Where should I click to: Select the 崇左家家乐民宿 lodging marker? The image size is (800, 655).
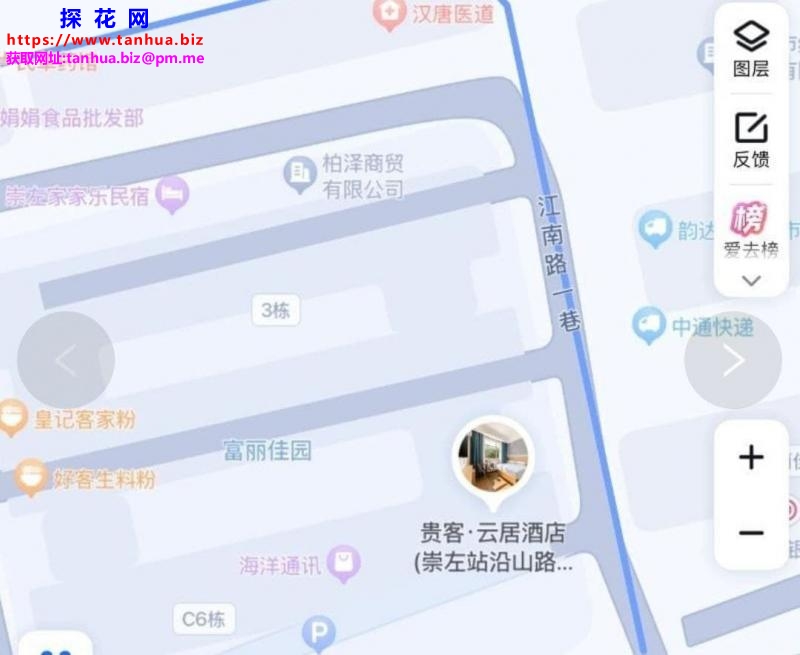point(174,194)
